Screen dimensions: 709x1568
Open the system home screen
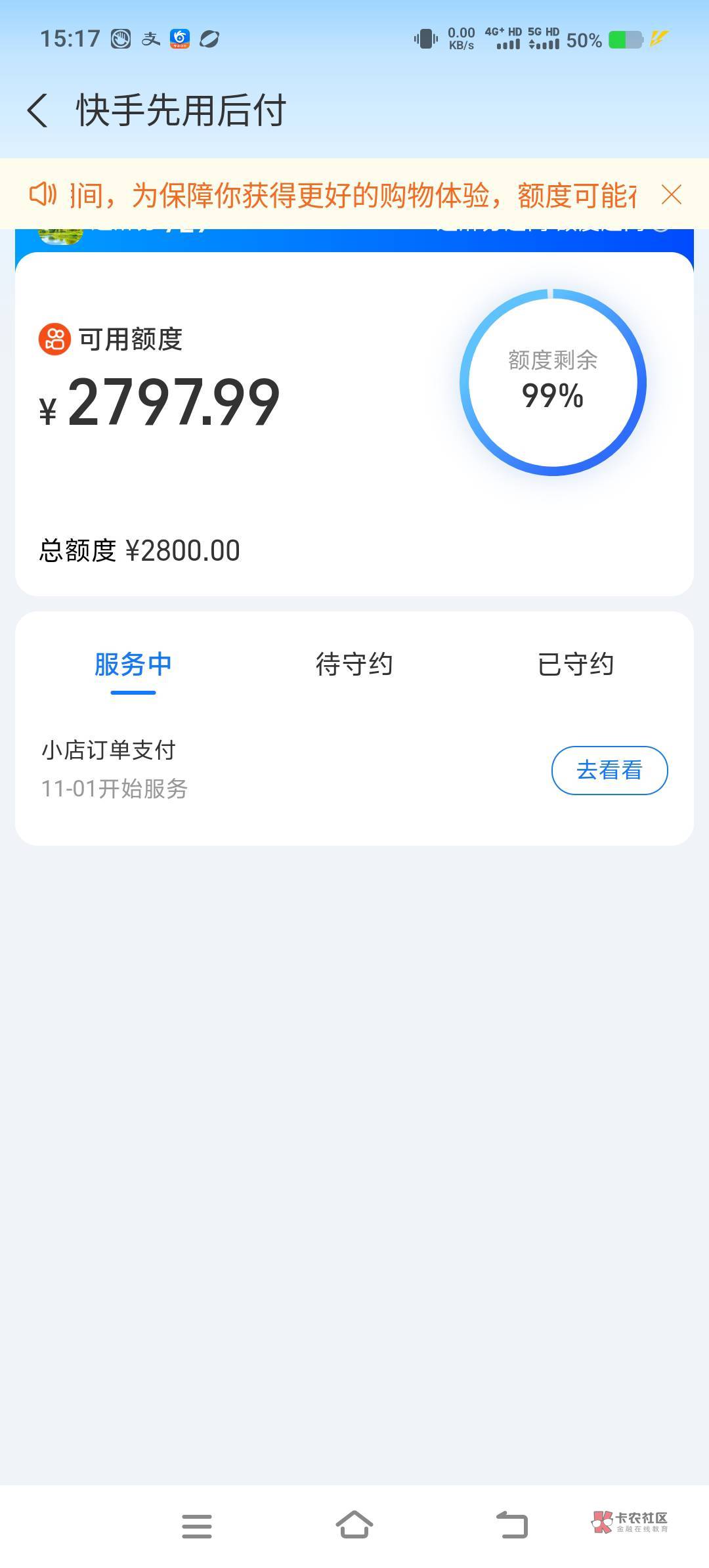click(x=354, y=1525)
